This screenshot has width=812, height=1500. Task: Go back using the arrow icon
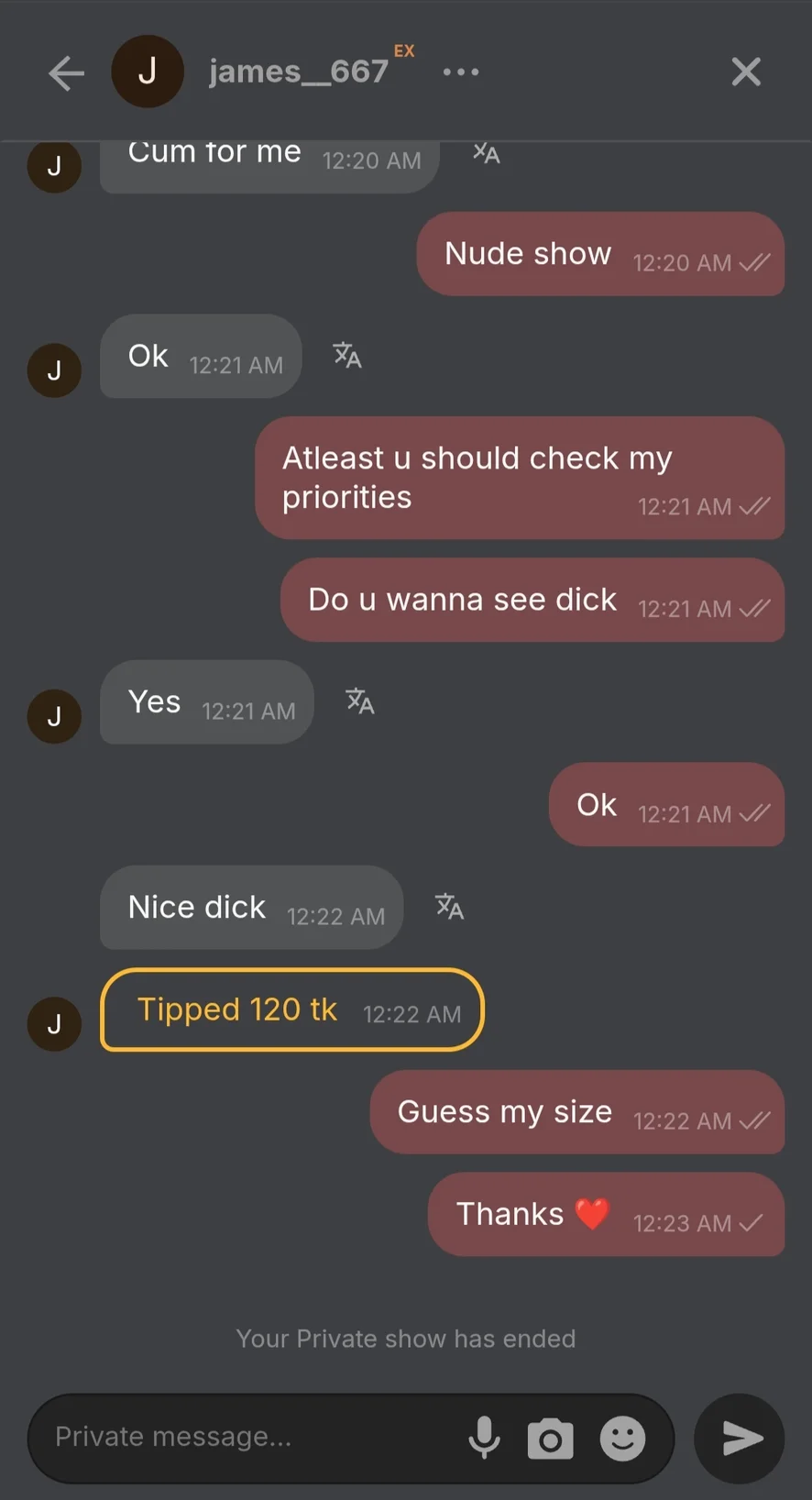[66, 72]
